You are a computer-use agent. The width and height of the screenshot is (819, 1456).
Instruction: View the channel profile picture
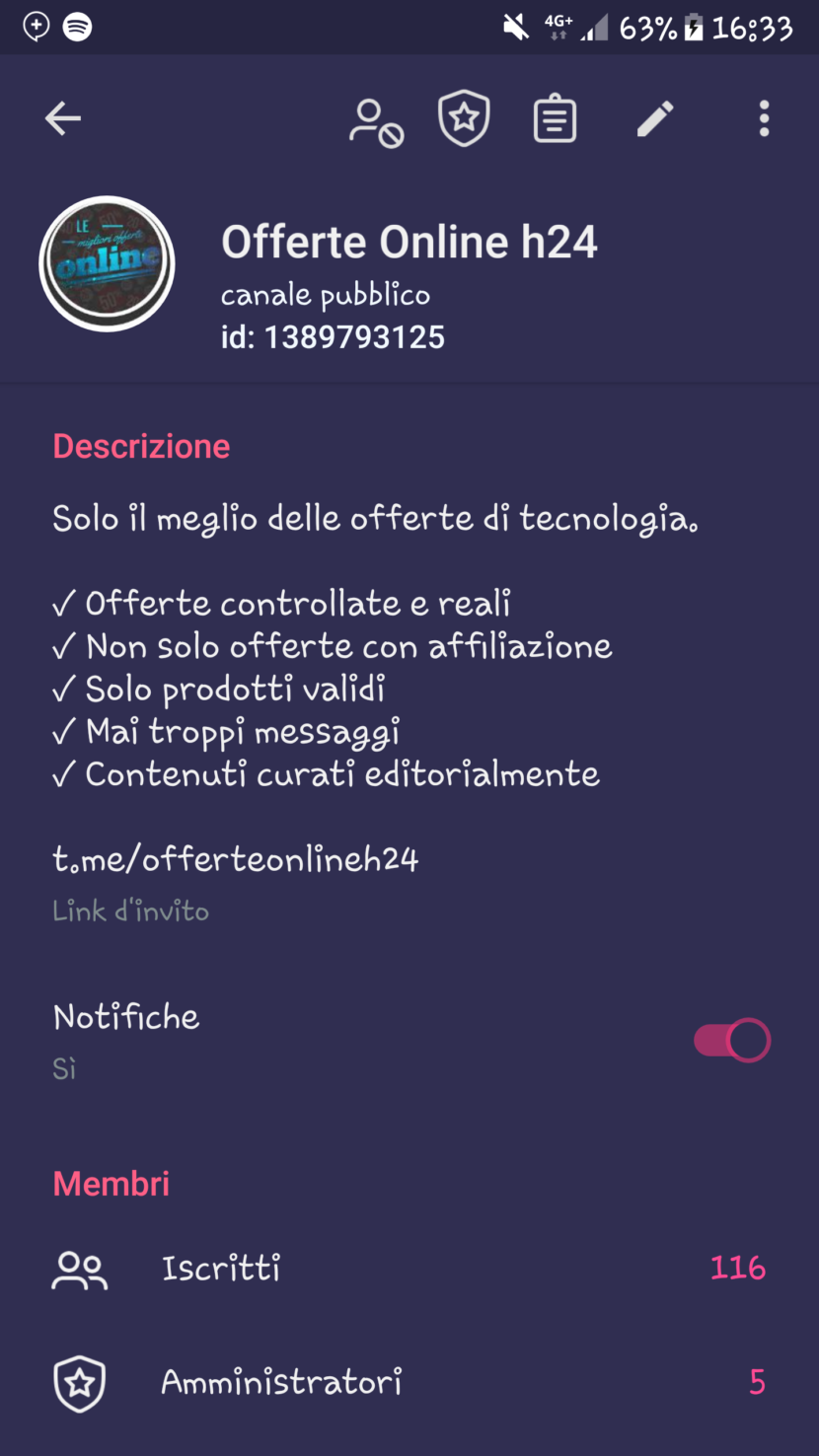[x=107, y=263]
